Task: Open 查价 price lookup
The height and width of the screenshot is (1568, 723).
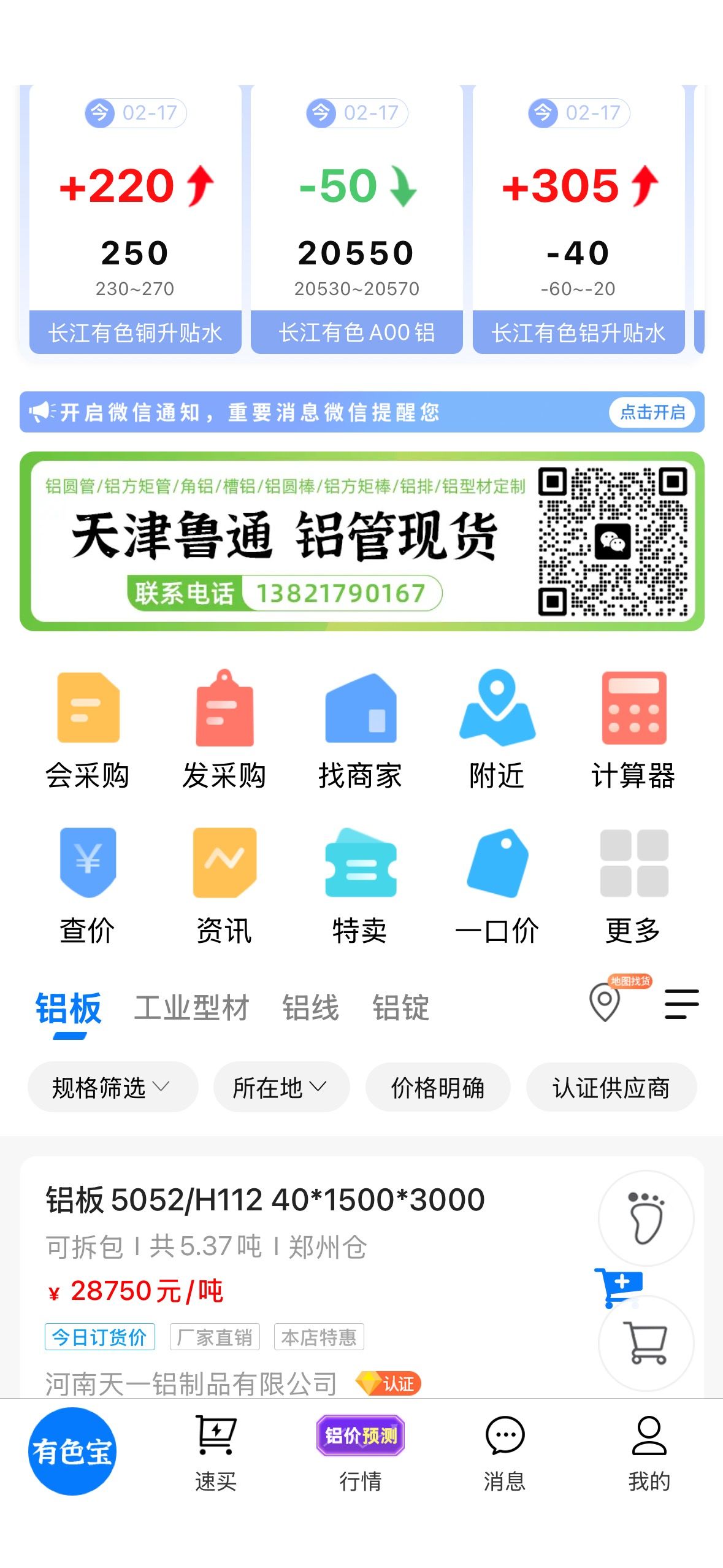Action: point(88,886)
